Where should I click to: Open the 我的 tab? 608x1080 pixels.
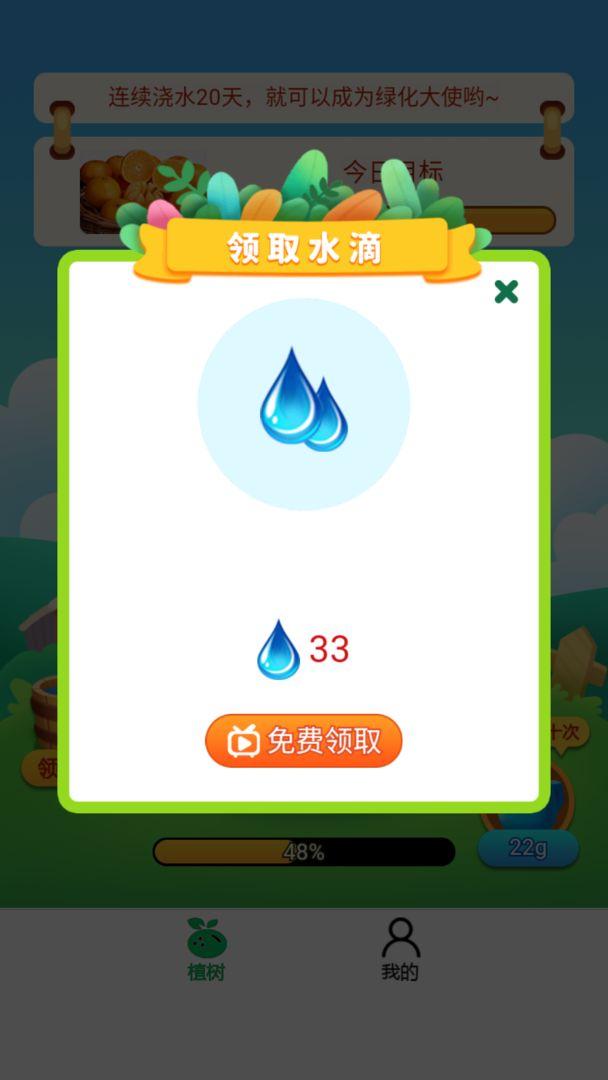coord(400,949)
